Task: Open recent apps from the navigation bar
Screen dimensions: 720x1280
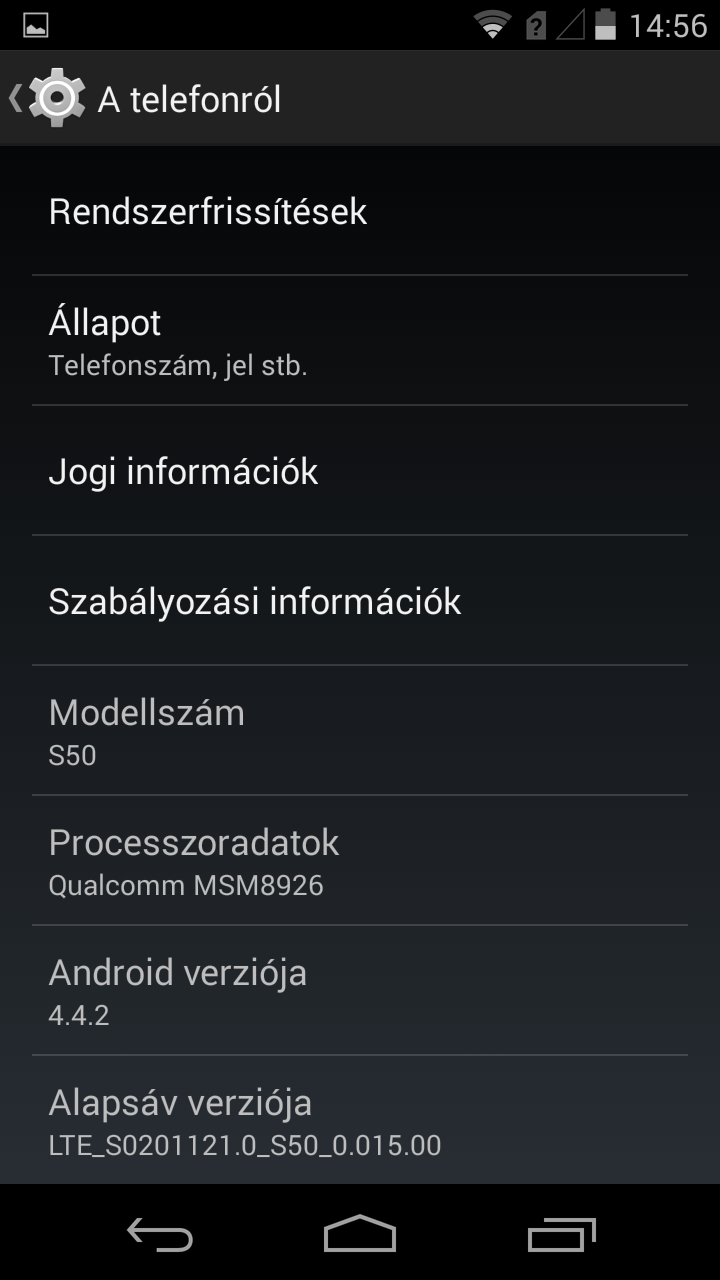Action: pos(561,1233)
